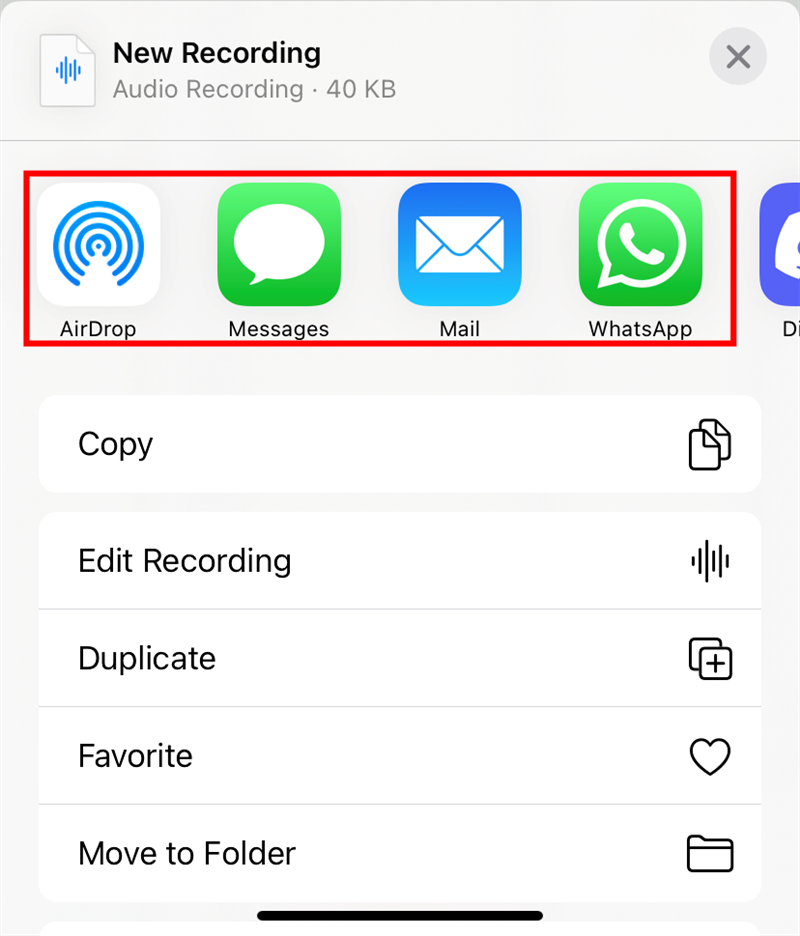Send the recording on WhatsApp

(x=639, y=245)
